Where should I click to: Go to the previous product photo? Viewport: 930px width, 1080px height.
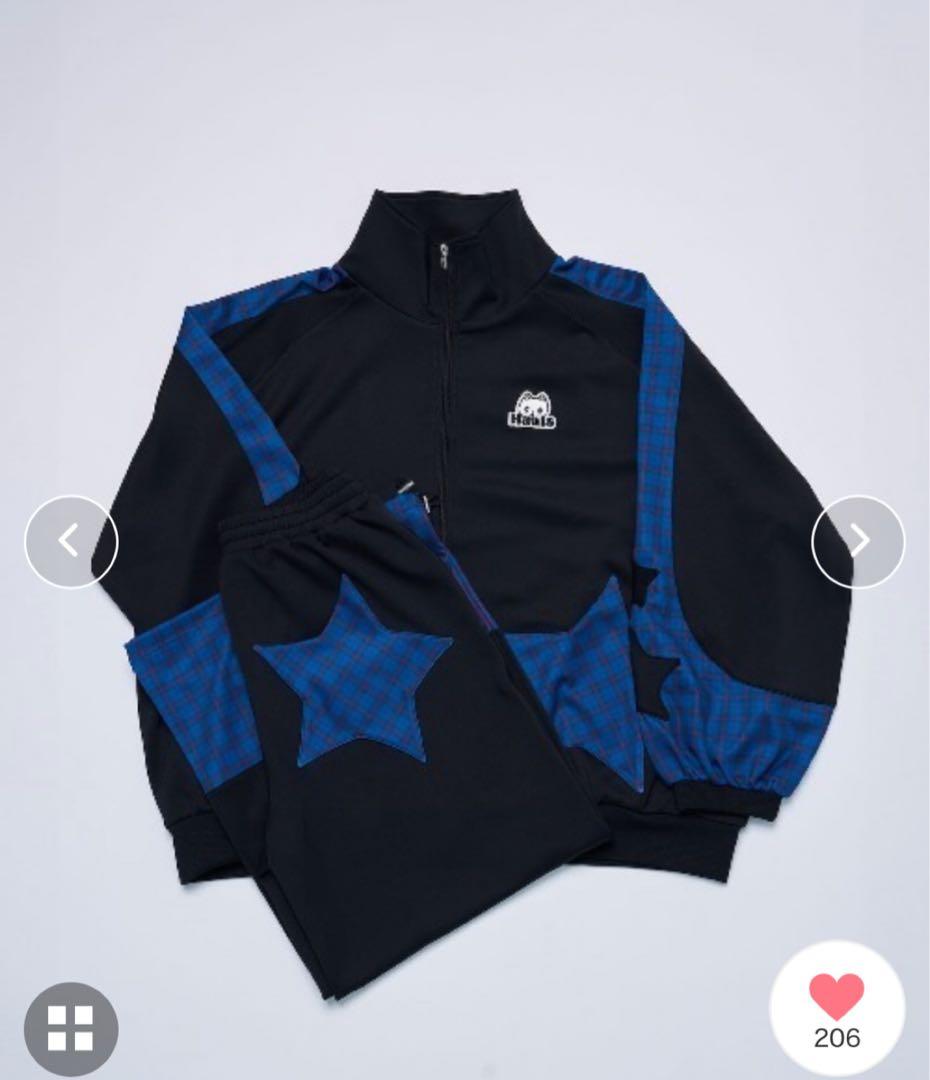(71, 541)
